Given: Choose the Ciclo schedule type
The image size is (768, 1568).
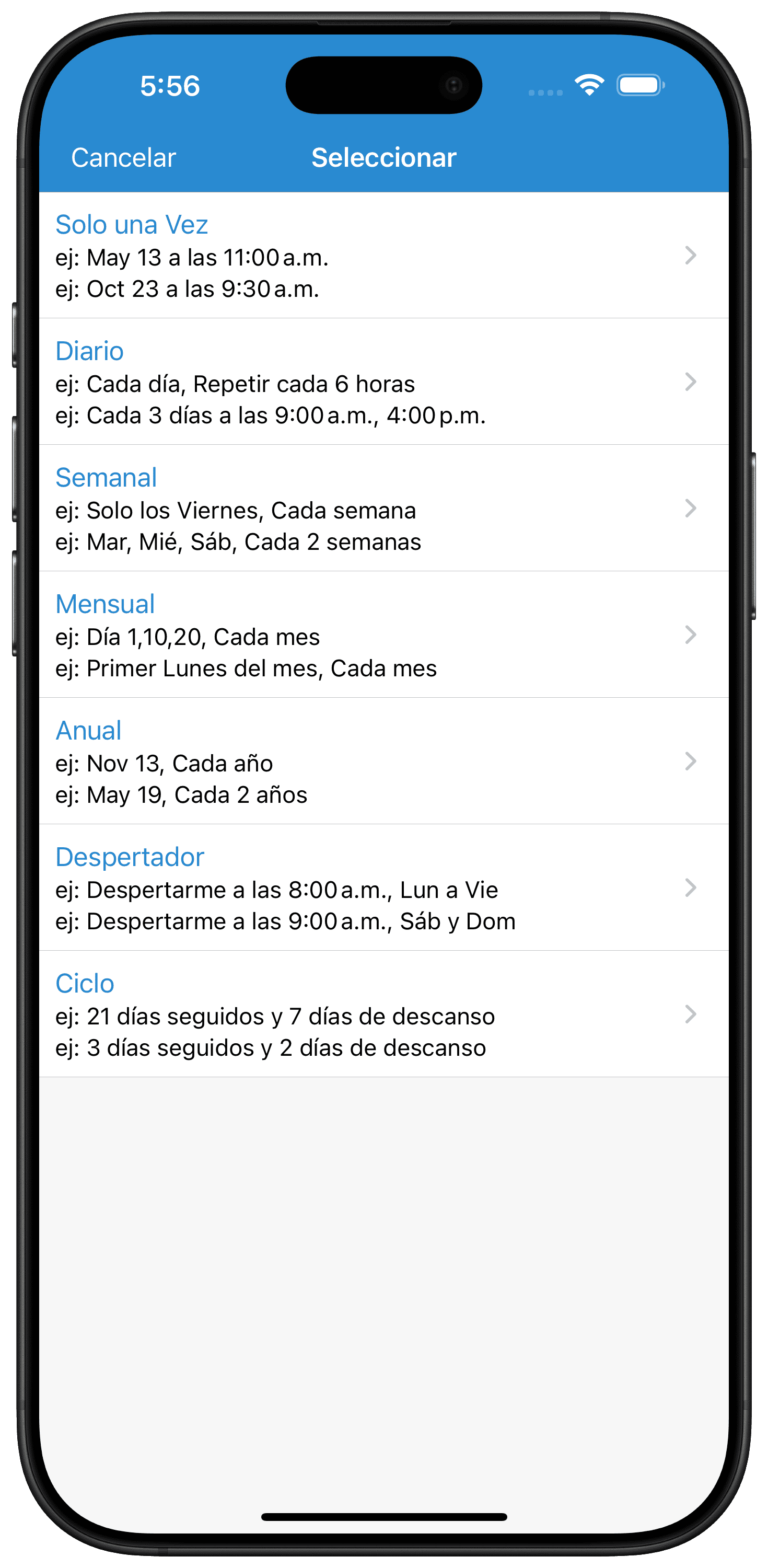Looking at the screenshot, I should tap(384, 1014).
